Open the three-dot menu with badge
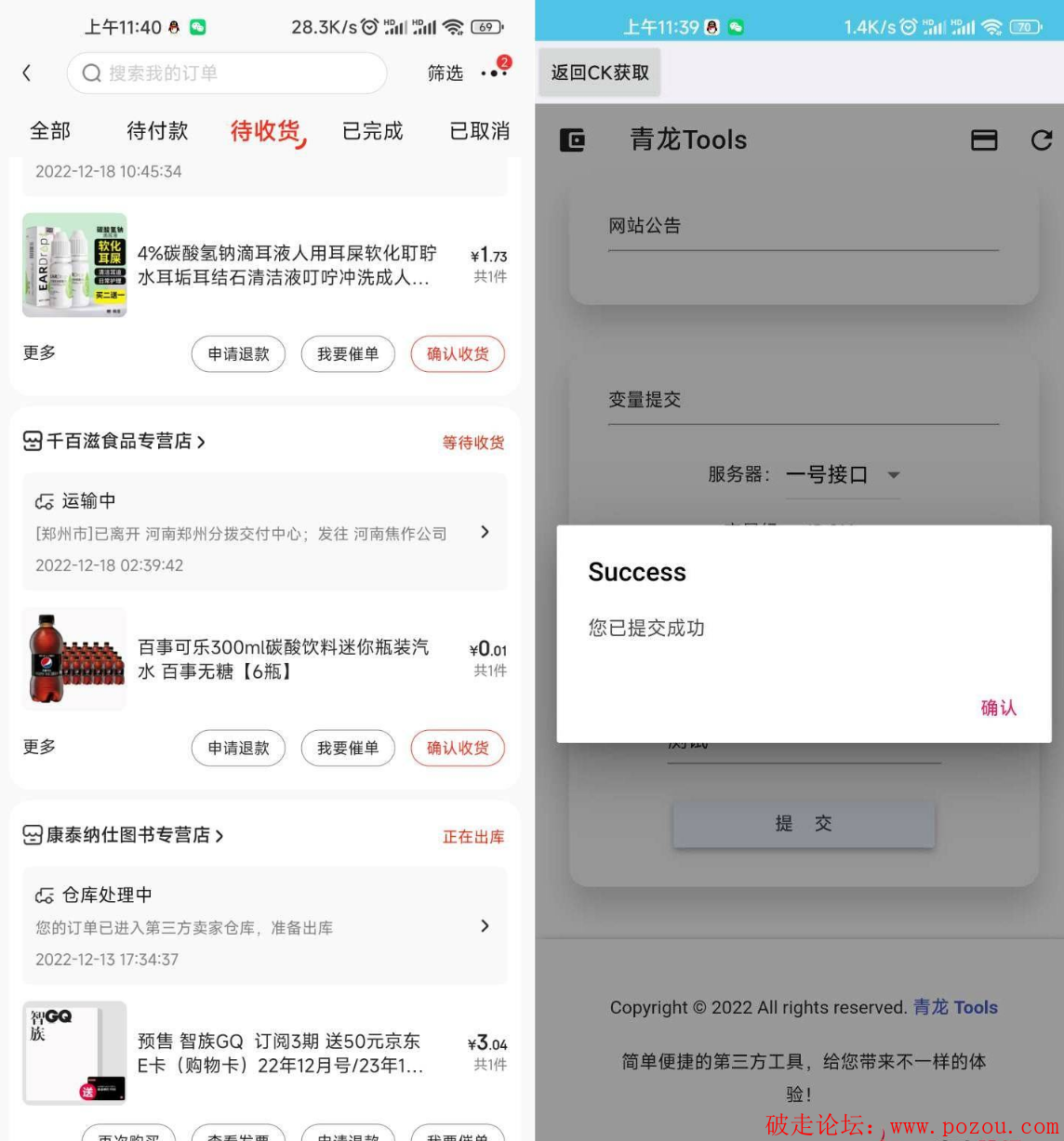The width and height of the screenshot is (1064, 1141). pyautogui.click(x=494, y=73)
